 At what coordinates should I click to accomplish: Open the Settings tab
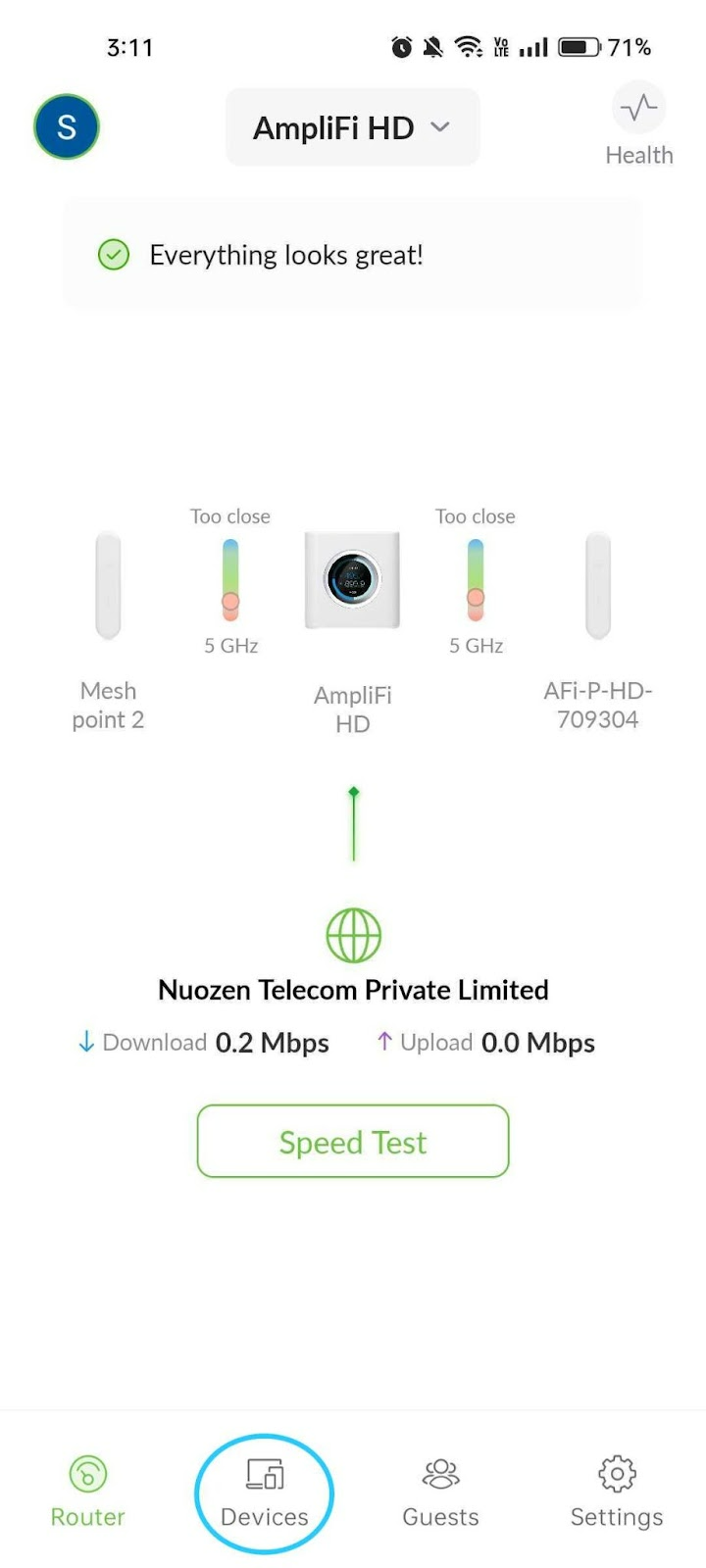pos(617,1493)
